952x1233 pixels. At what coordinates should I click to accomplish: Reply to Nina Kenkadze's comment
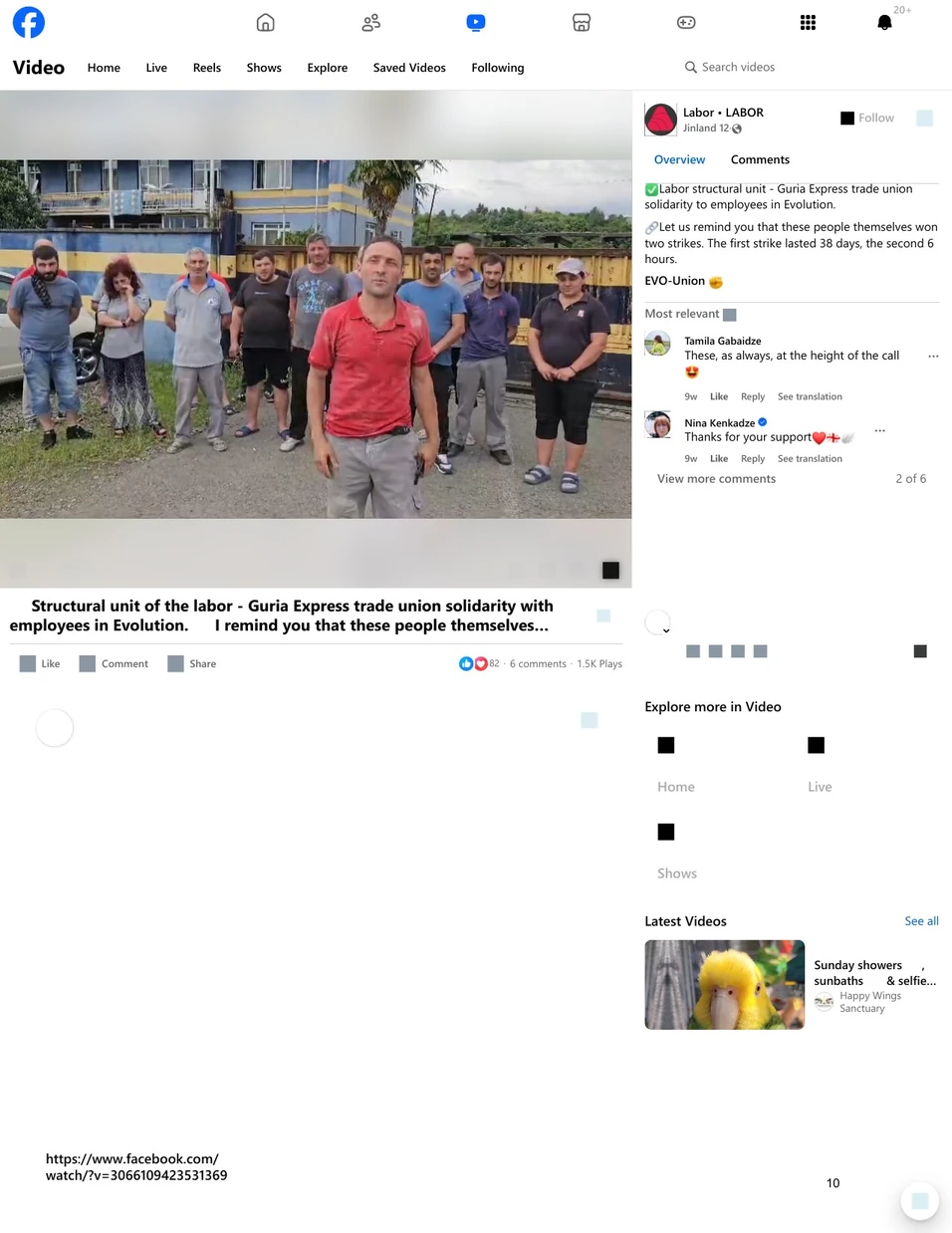click(753, 459)
